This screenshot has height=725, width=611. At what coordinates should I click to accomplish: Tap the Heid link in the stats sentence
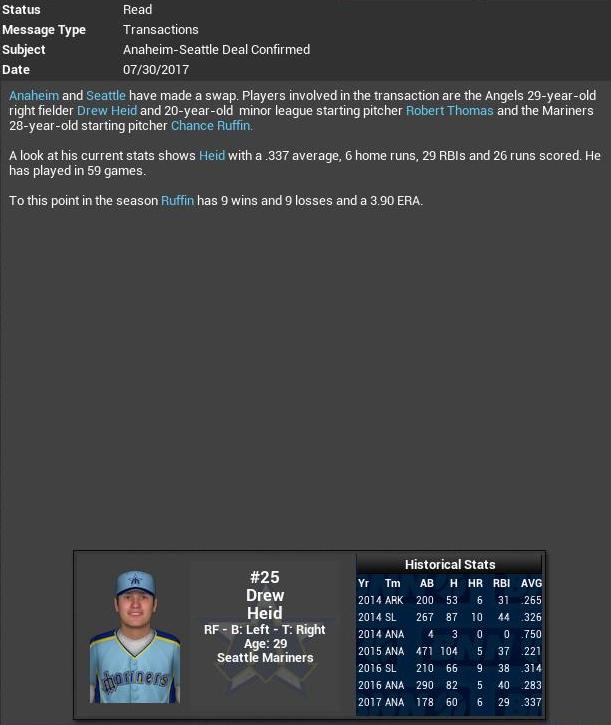click(212, 156)
